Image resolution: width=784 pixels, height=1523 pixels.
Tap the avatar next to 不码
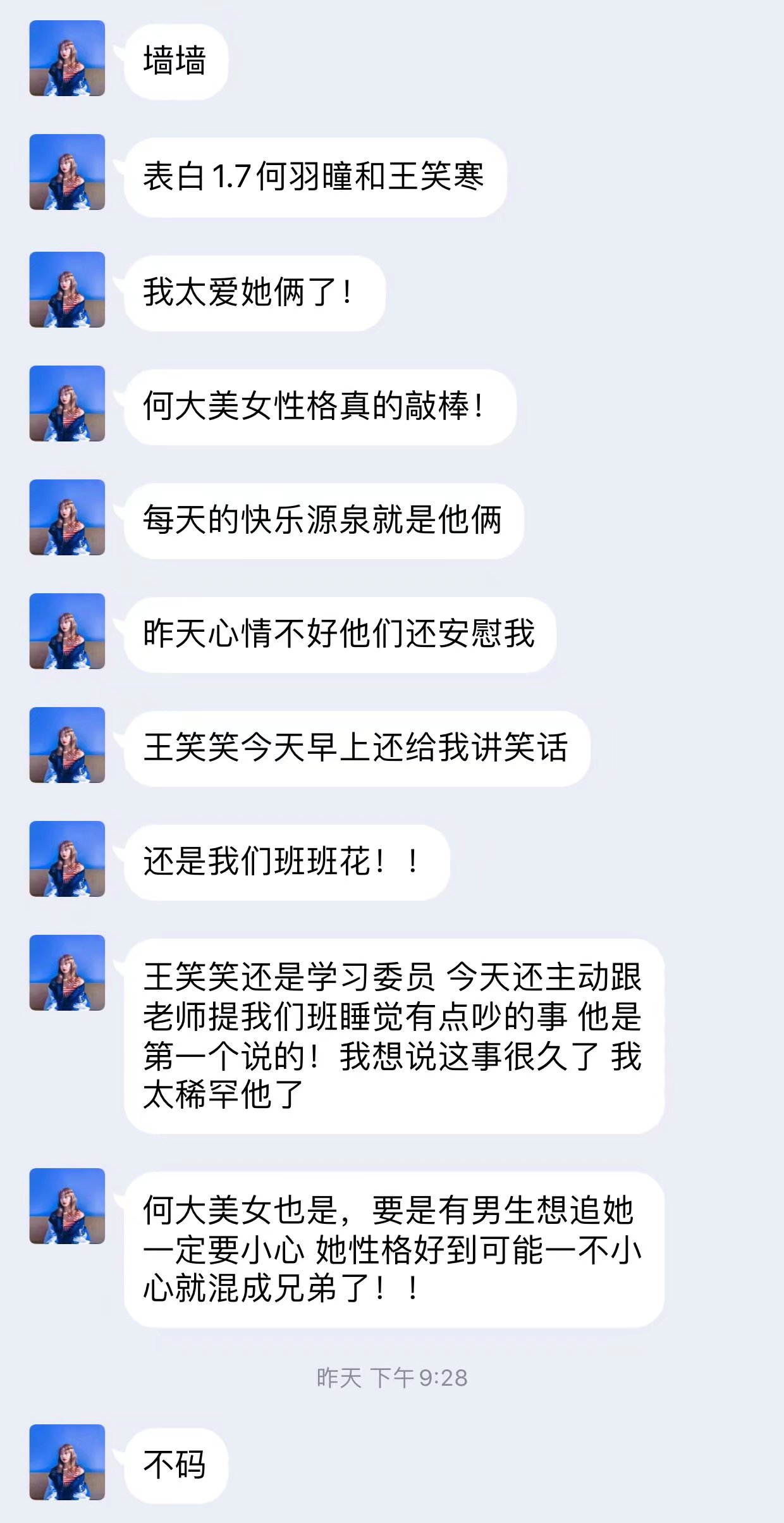click(x=67, y=1462)
